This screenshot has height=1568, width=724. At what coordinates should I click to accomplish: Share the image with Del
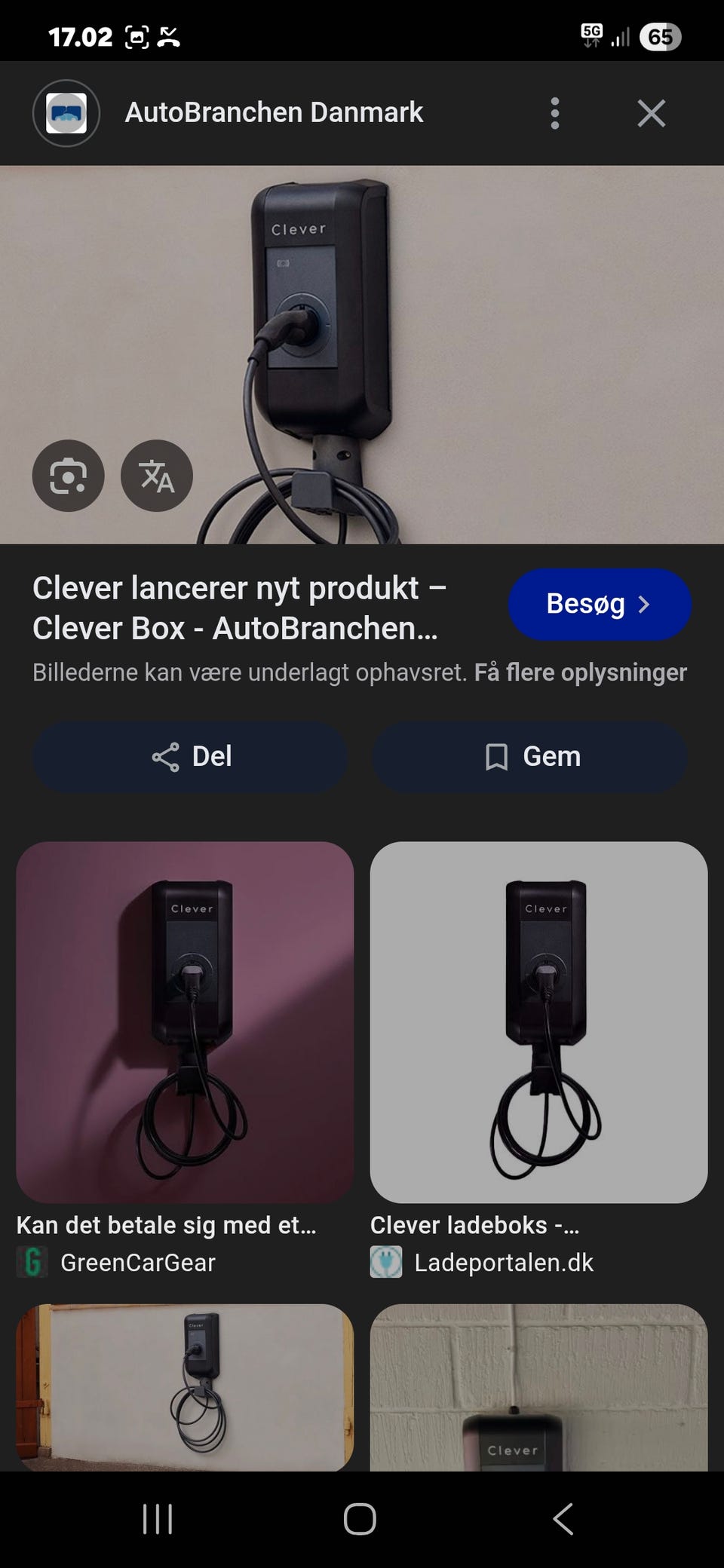pos(190,756)
